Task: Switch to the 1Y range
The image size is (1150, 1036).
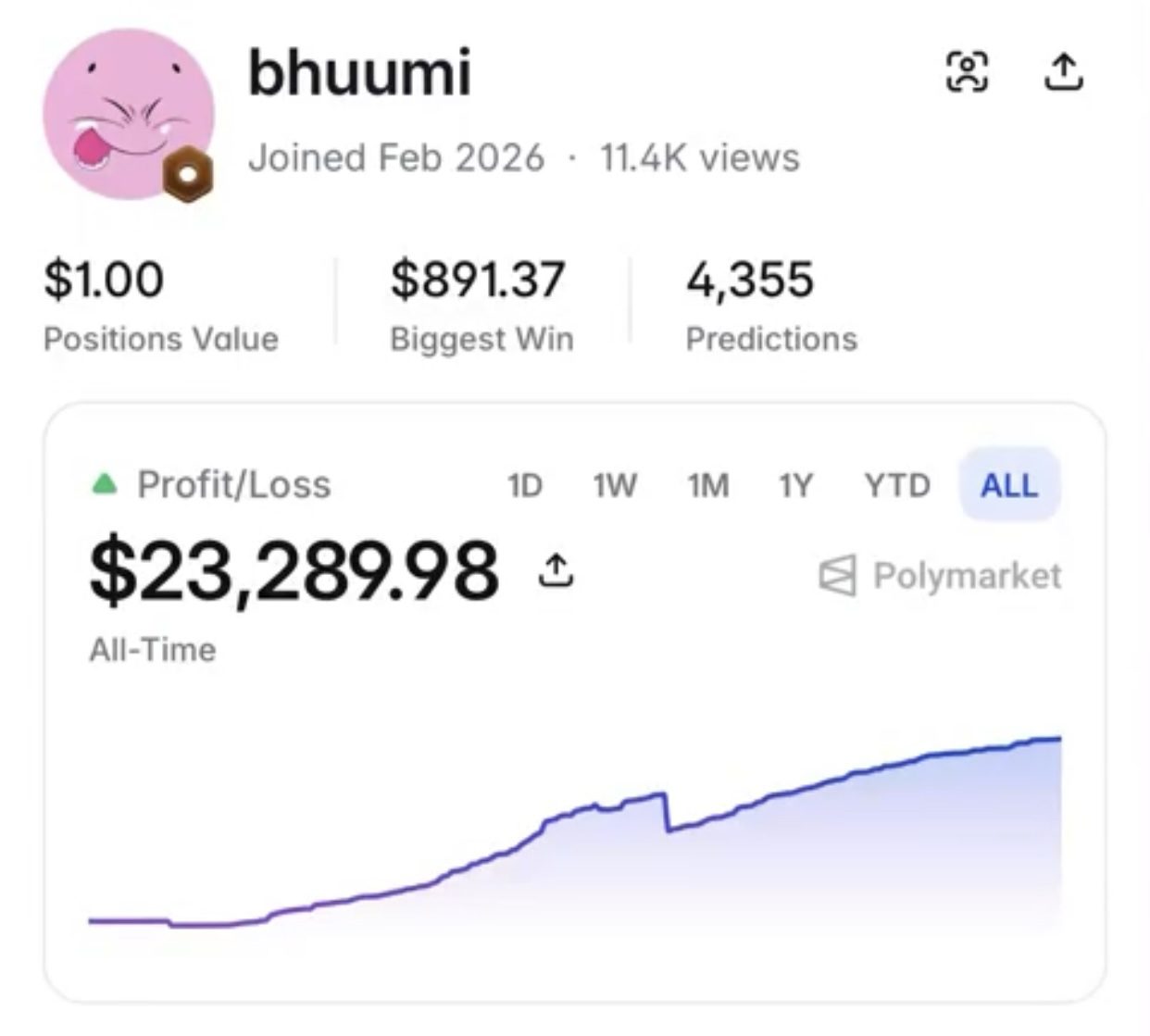Action: (795, 485)
